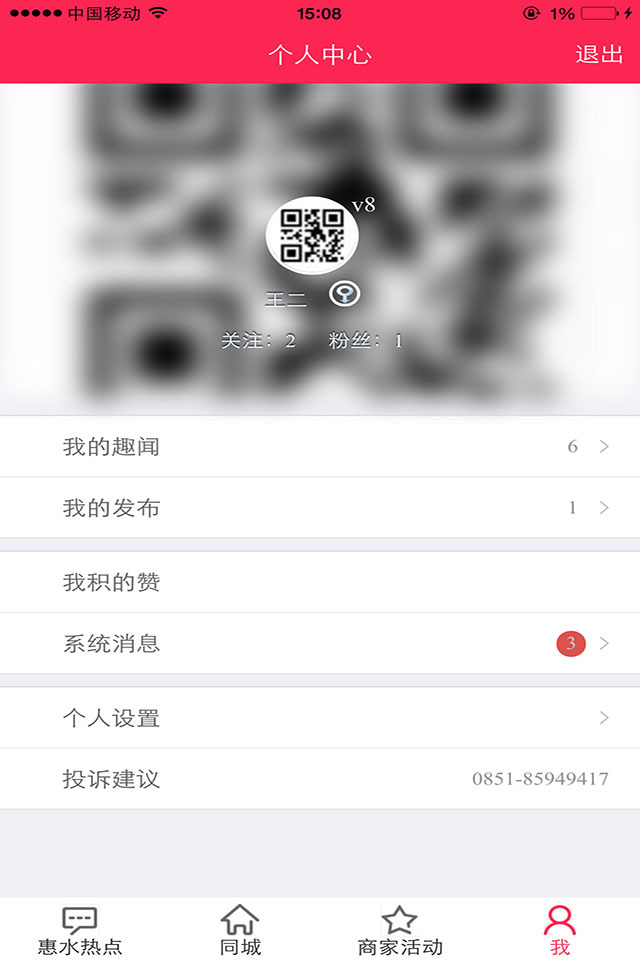Open 我积的赞 row

(x=320, y=582)
